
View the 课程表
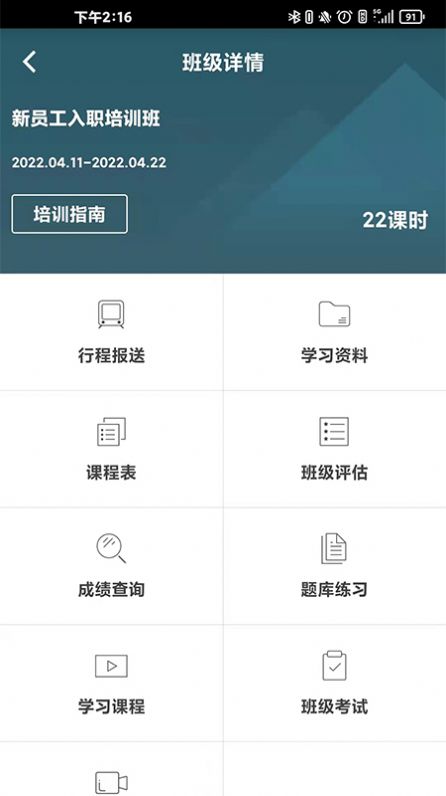tap(111, 449)
